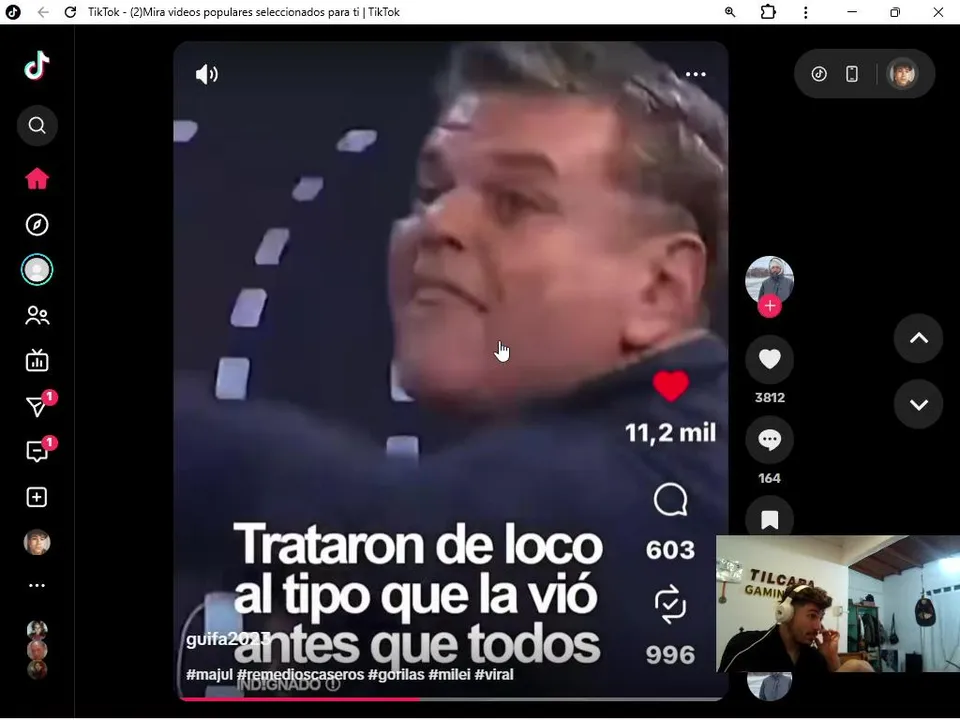Image resolution: width=960 pixels, height=720 pixels.
Task: Open the 164 comments
Action: point(769,440)
